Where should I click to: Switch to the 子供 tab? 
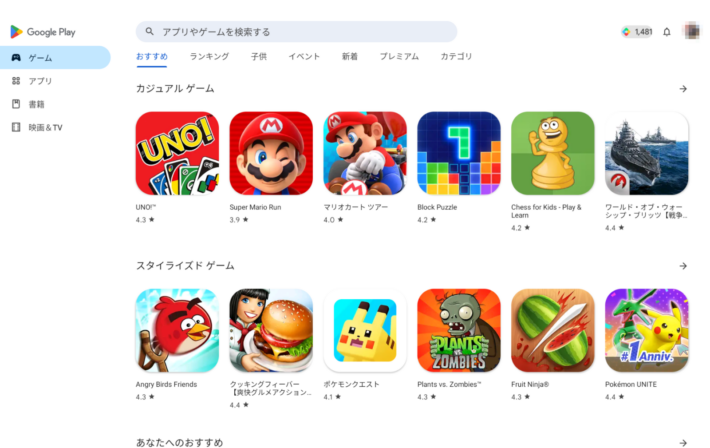coord(259,57)
